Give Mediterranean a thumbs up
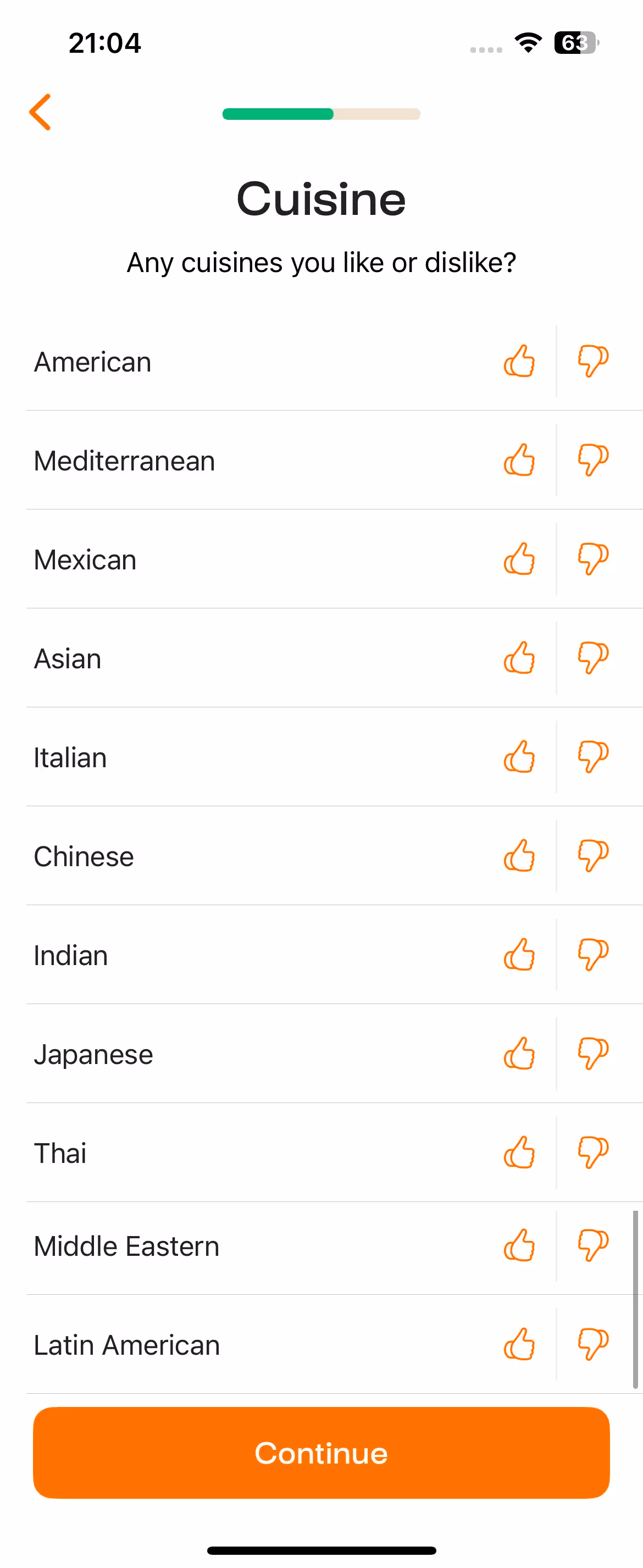The height and width of the screenshot is (1568, 643). 519,460
